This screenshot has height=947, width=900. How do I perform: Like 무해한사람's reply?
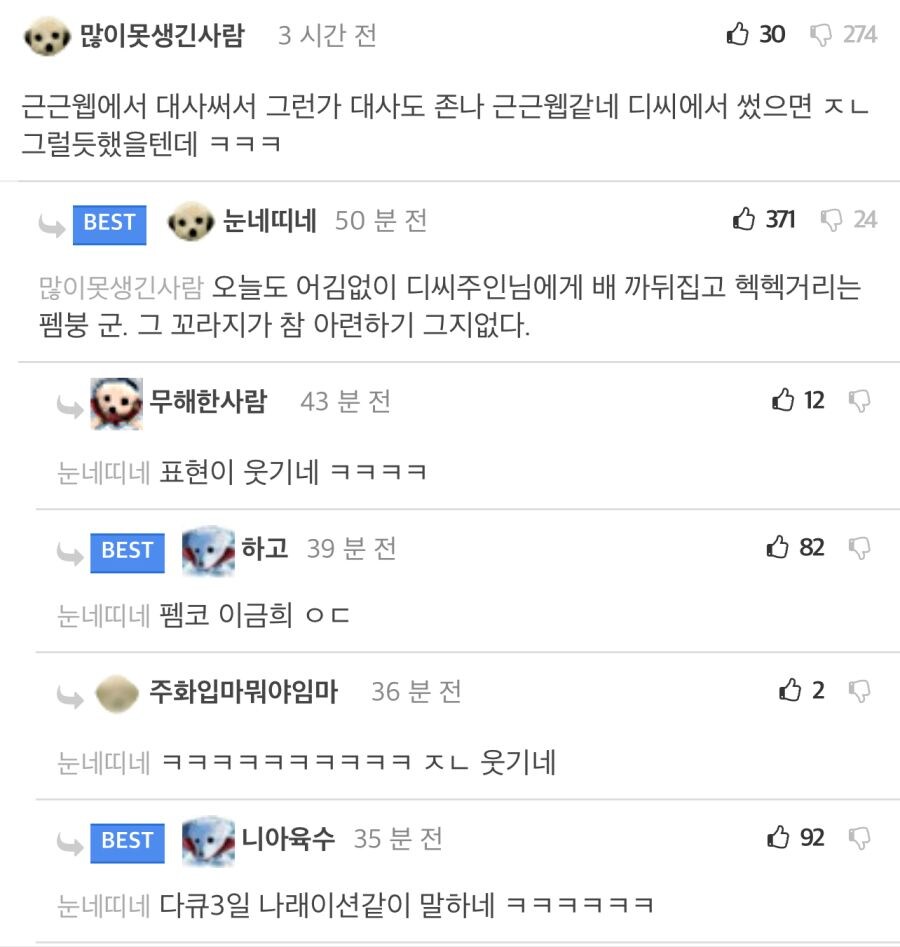click(x=783, y=401)
